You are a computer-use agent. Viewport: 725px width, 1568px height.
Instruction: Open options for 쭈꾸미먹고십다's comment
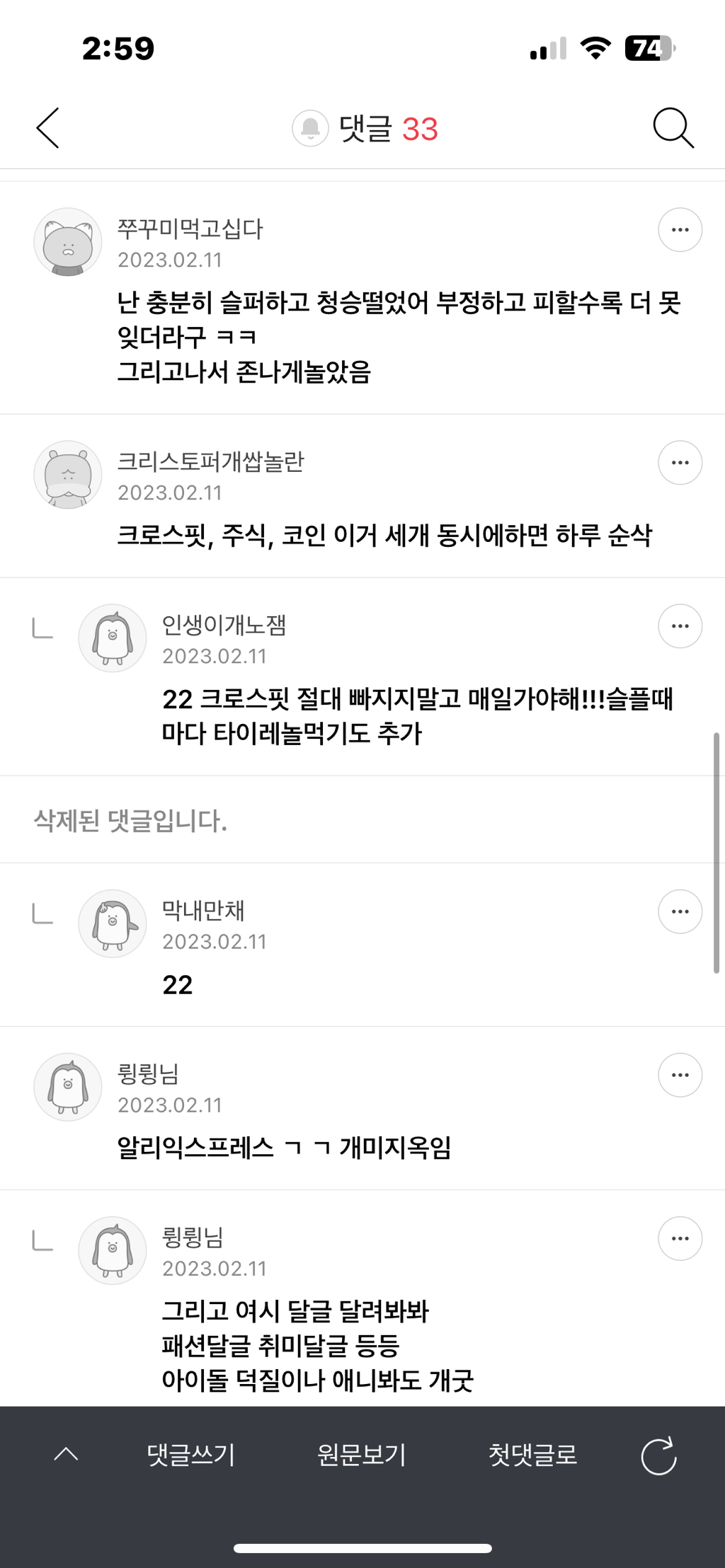(x=680, y=230)
